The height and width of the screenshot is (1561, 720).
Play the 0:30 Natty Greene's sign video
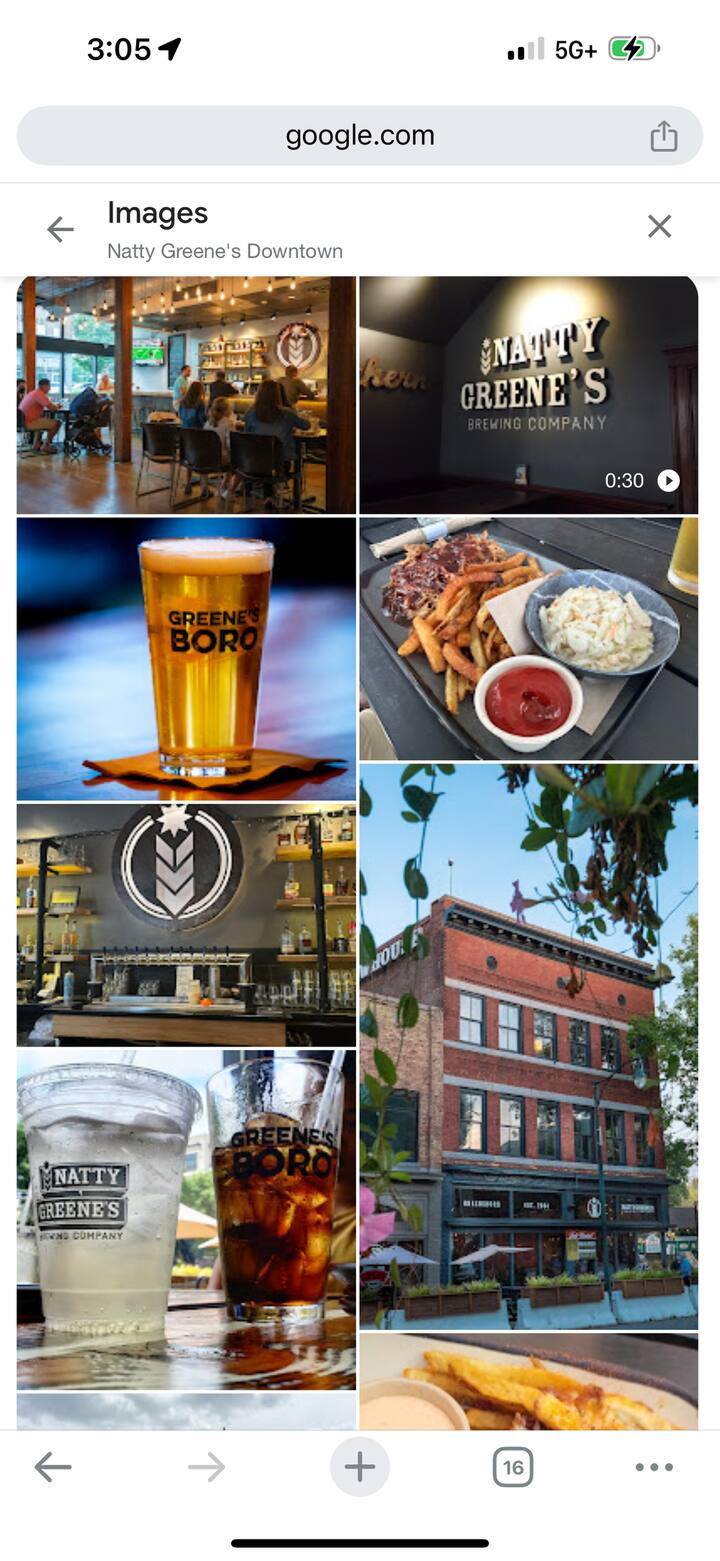tap(529, 395)
